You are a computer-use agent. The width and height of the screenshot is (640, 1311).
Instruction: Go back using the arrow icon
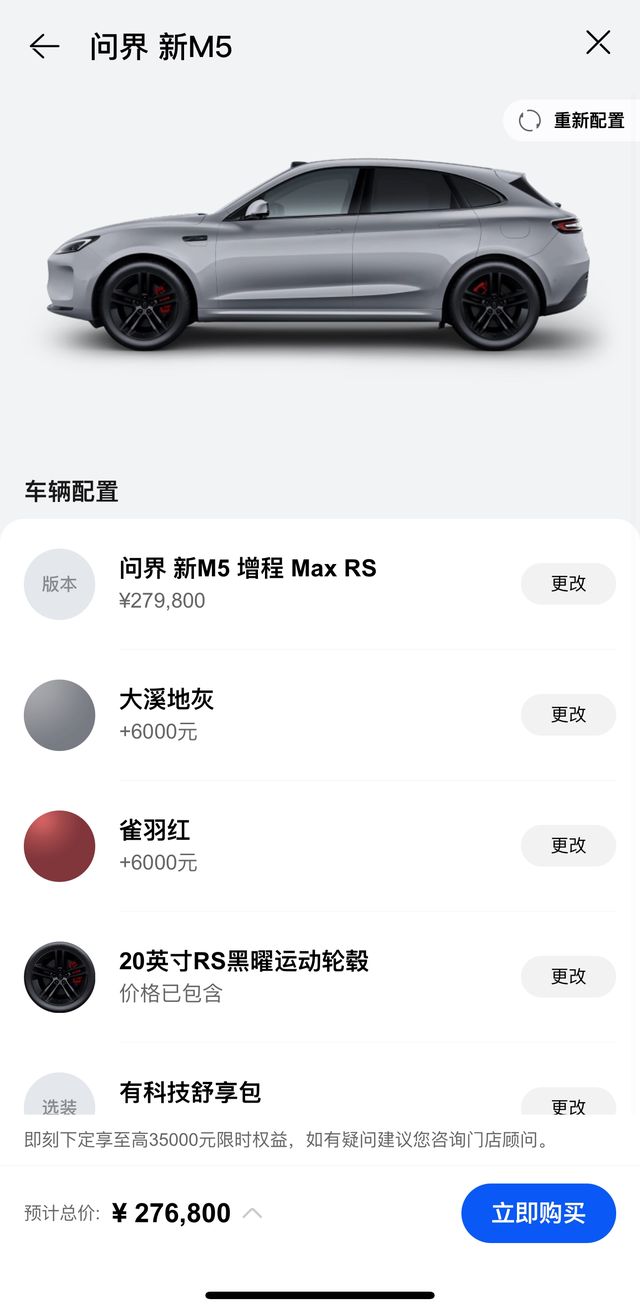(45, 46)
